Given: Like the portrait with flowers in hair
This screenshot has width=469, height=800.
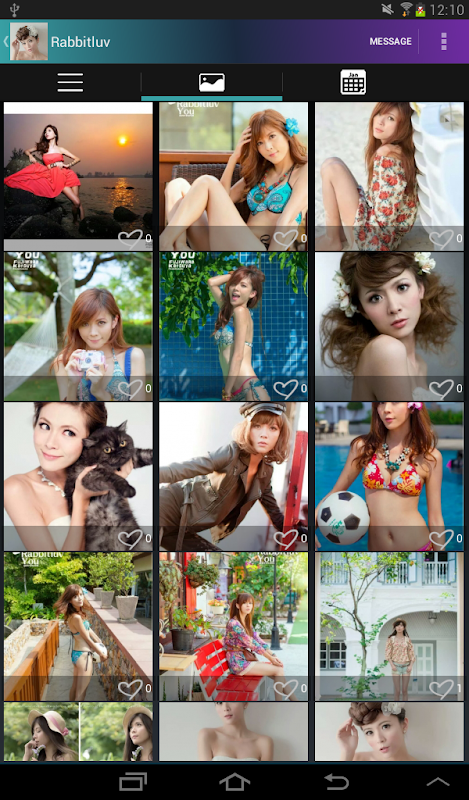Looking at the screenshot, I should click(441, 388).
